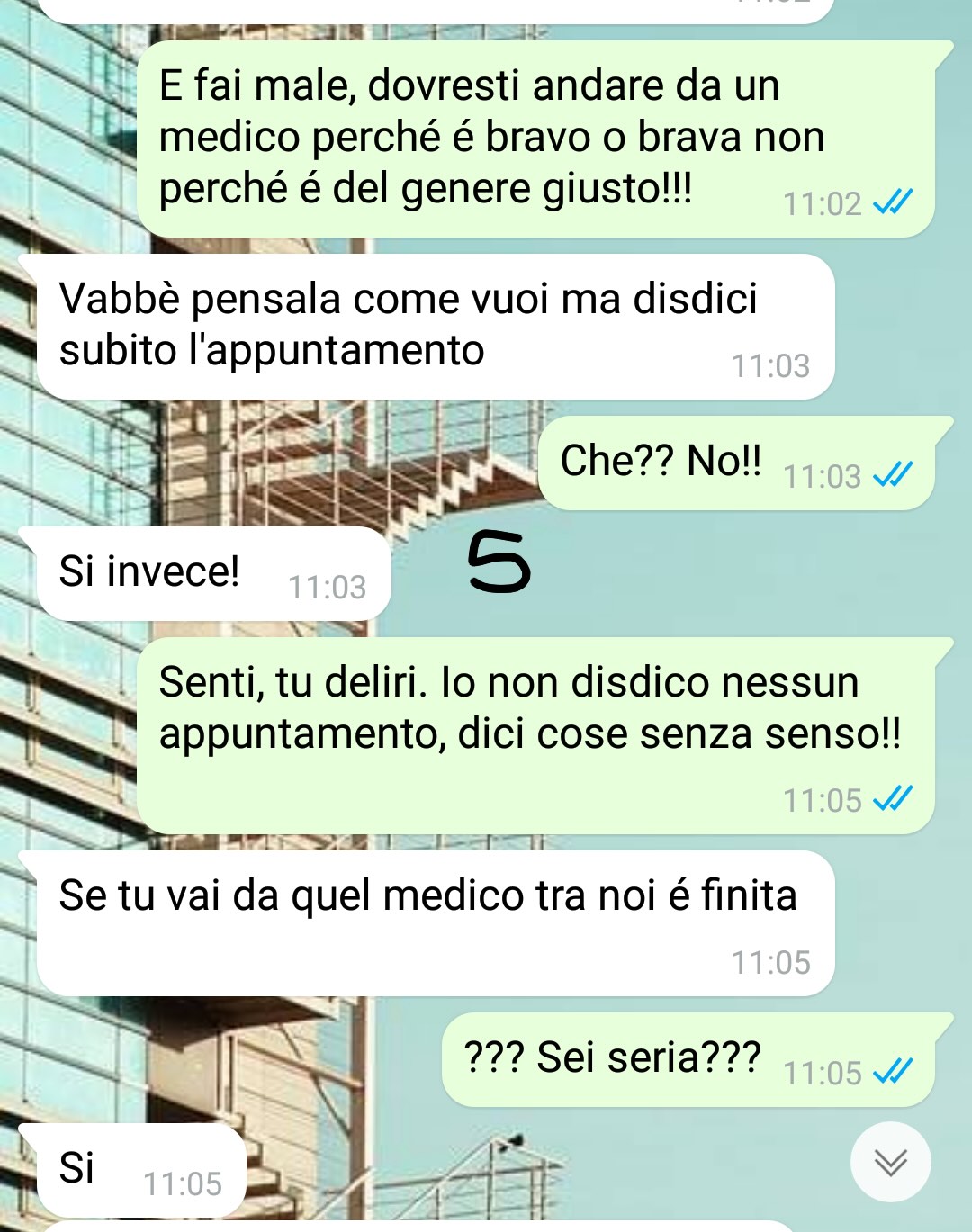Jump to the latest messages with the down-arrow button
Viewport: 972px width, 1232px height.
point(890,1162)
